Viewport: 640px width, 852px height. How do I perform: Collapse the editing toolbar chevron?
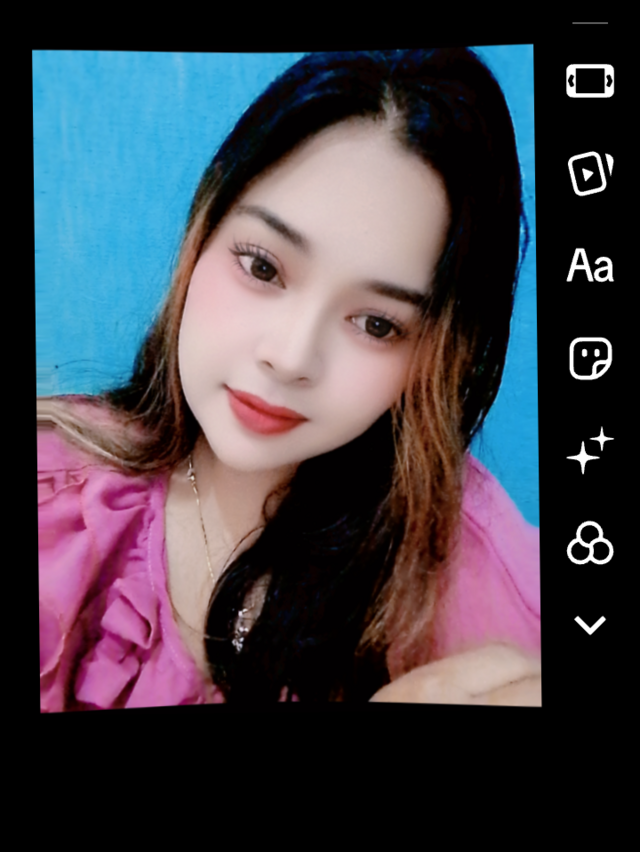(x=590, y=626)
